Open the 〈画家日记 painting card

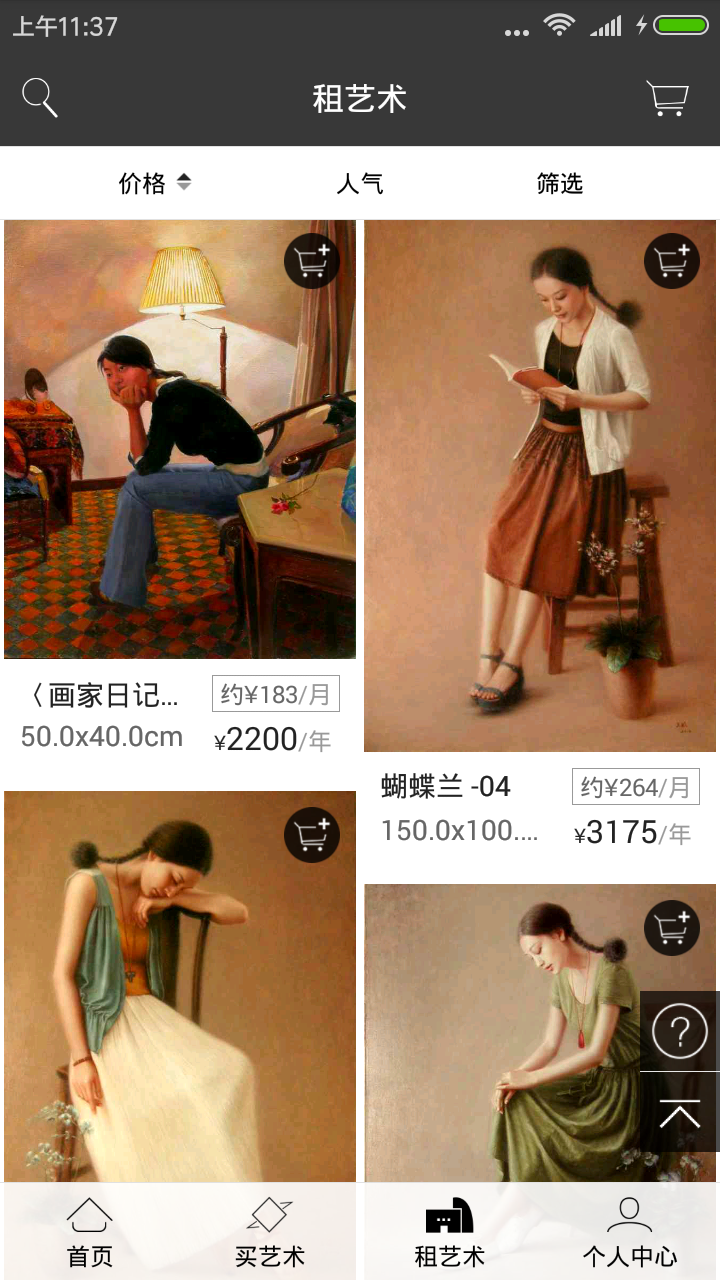pyautogui.click(x=180, y=440)
